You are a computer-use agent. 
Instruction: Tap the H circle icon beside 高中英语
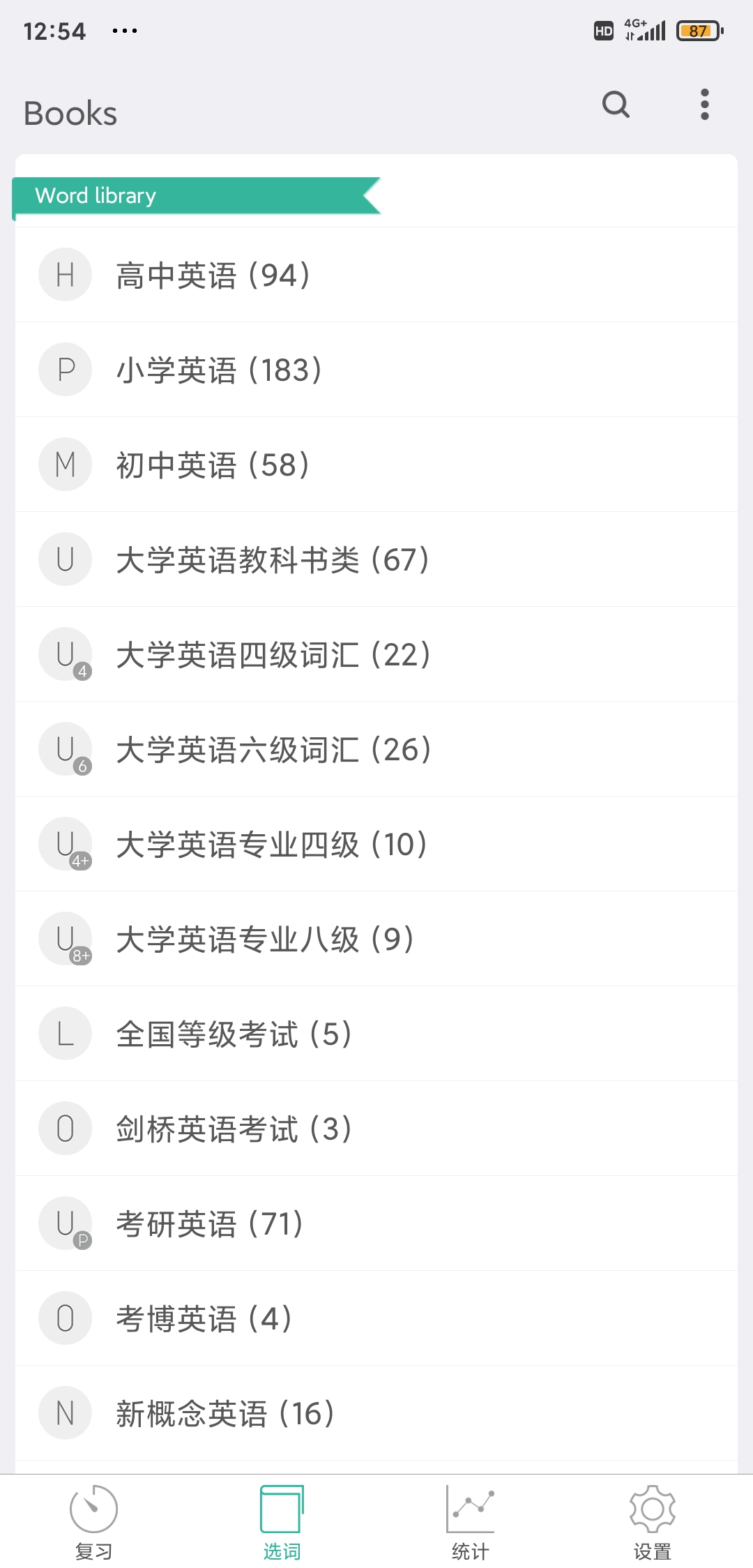tap(65, 274)
